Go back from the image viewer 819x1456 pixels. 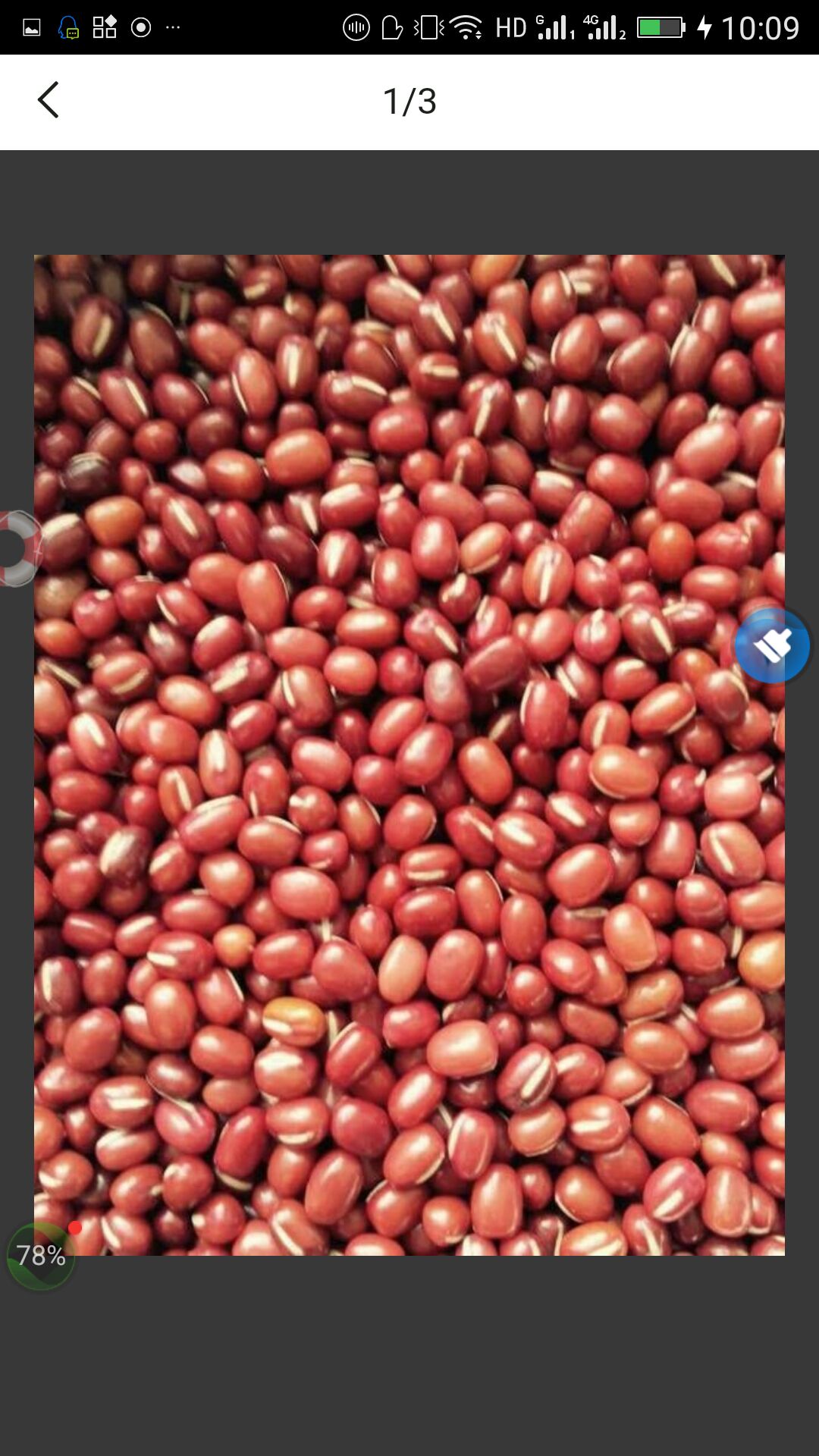pyautogui.click(x=48, y=100)
